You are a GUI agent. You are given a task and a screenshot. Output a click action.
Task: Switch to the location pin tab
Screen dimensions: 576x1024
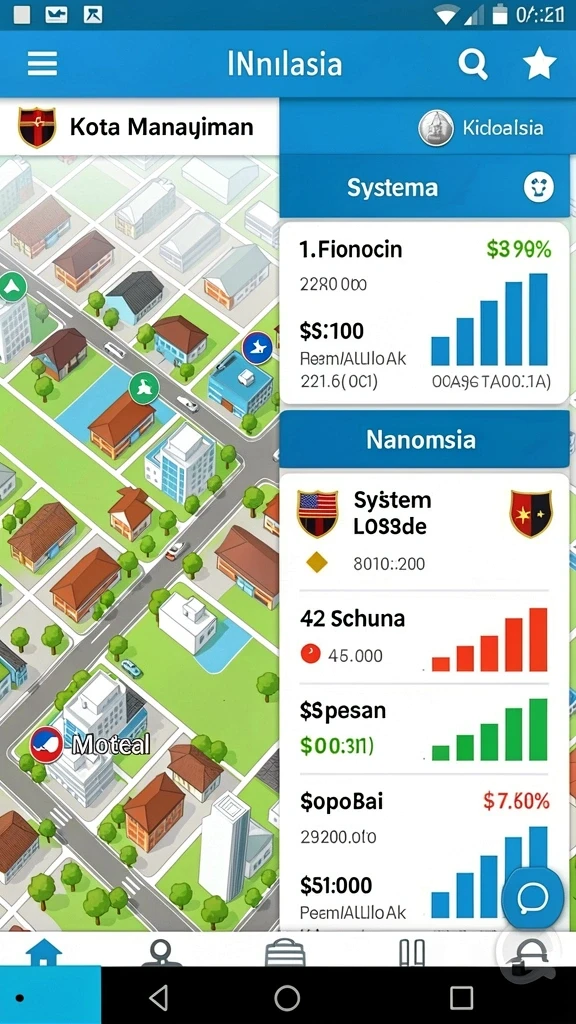point(157,953)
